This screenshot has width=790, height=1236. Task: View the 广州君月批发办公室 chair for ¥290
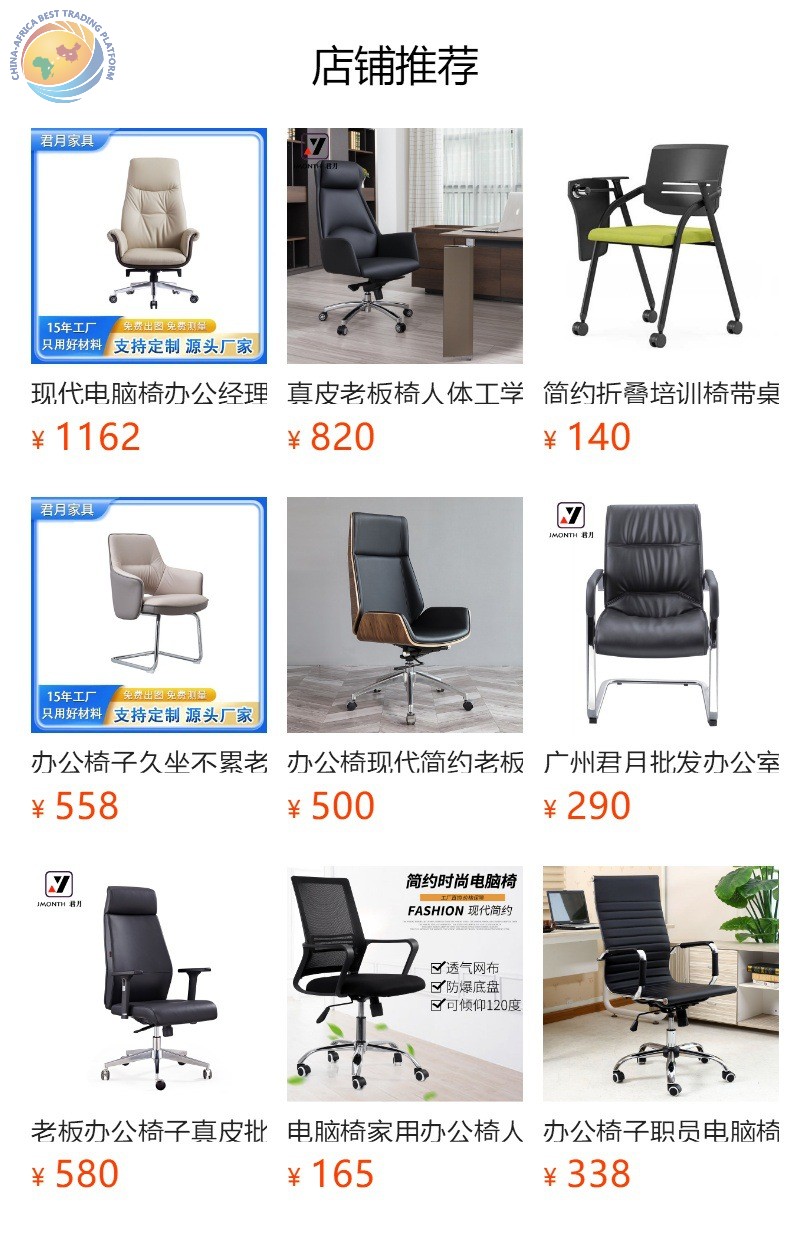661,615
